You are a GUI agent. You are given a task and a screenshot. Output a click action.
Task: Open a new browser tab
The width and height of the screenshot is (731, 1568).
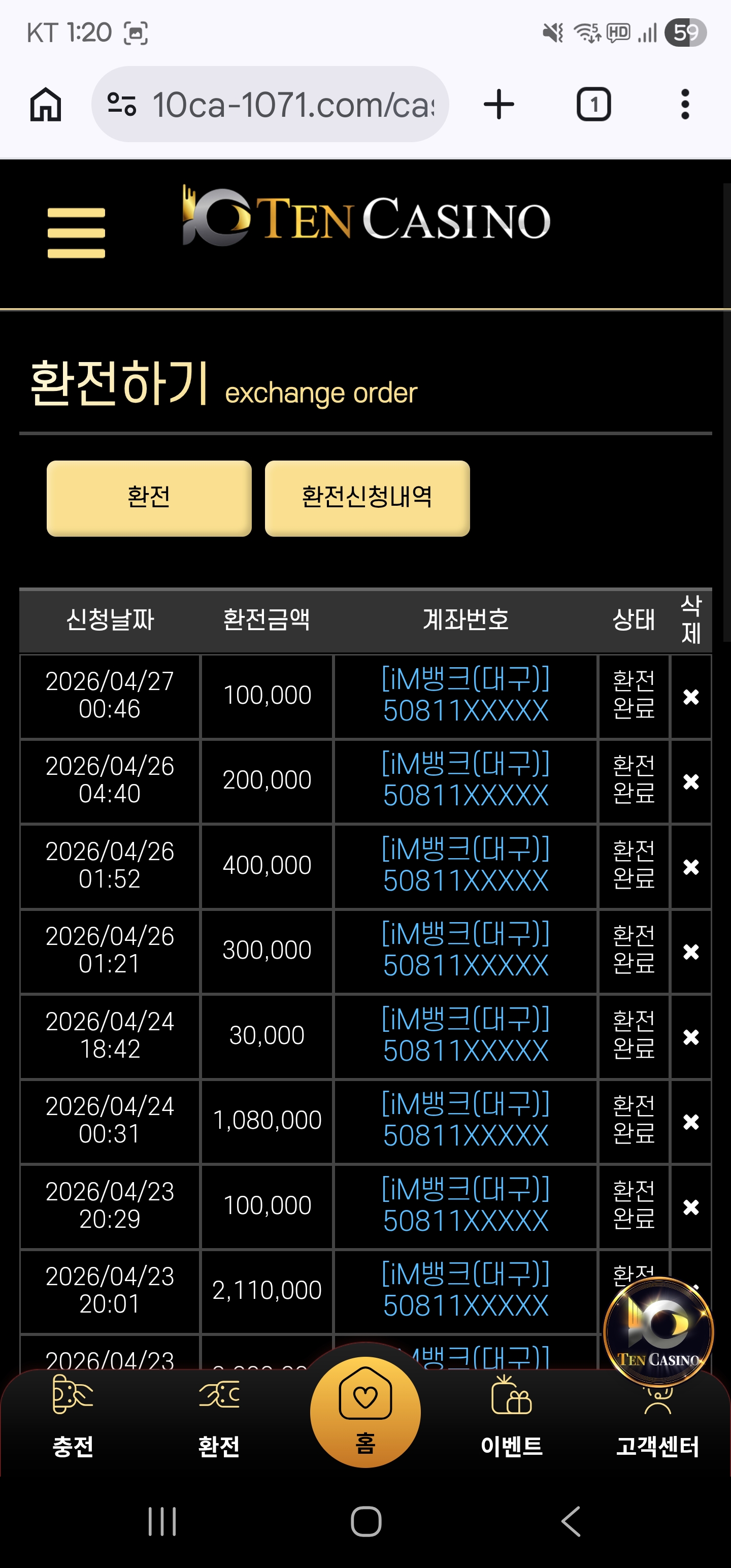tap(499, 104)
